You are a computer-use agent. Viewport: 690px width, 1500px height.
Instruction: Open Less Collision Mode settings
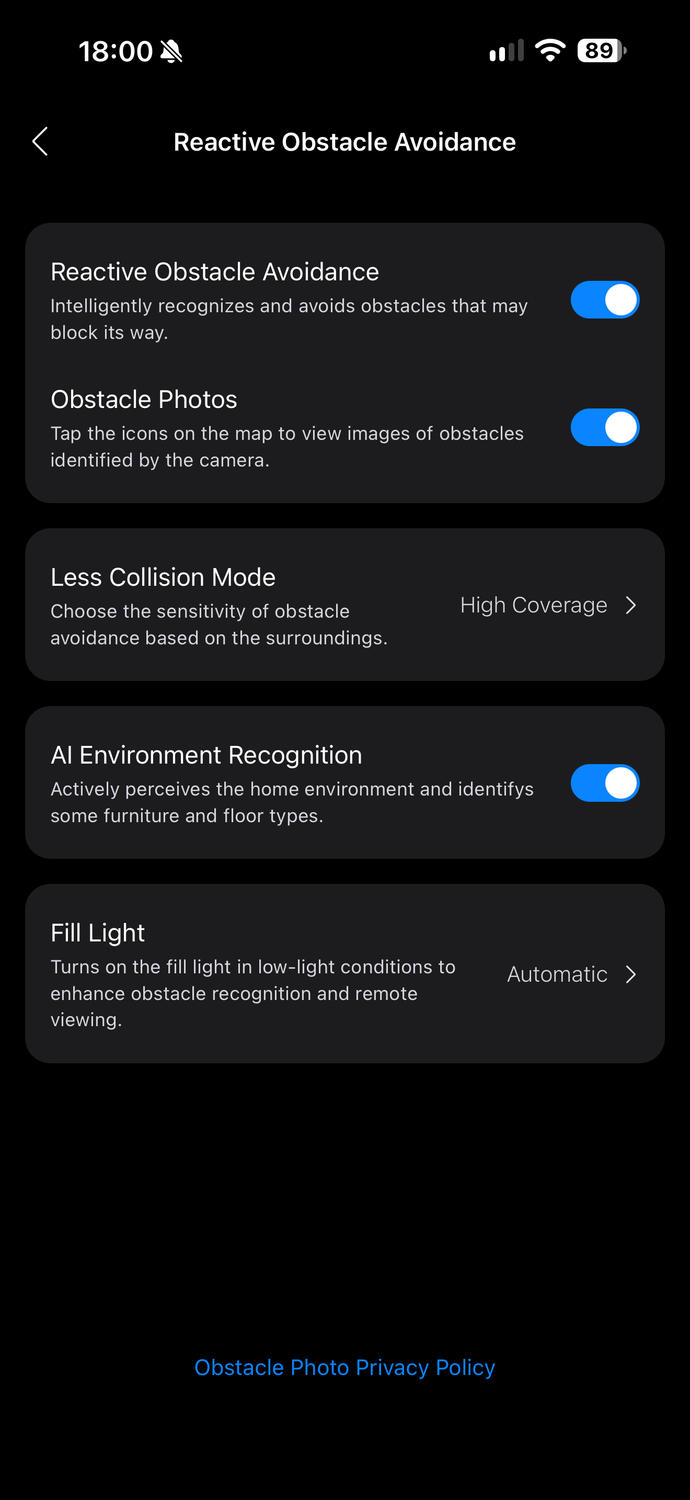345,605
